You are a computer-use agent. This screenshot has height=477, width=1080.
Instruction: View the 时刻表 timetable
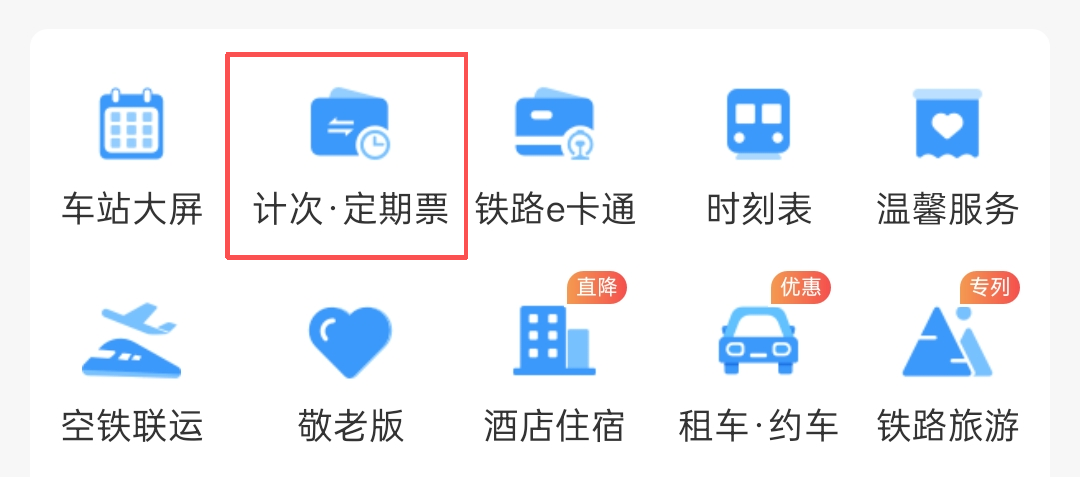coord(758,150)
